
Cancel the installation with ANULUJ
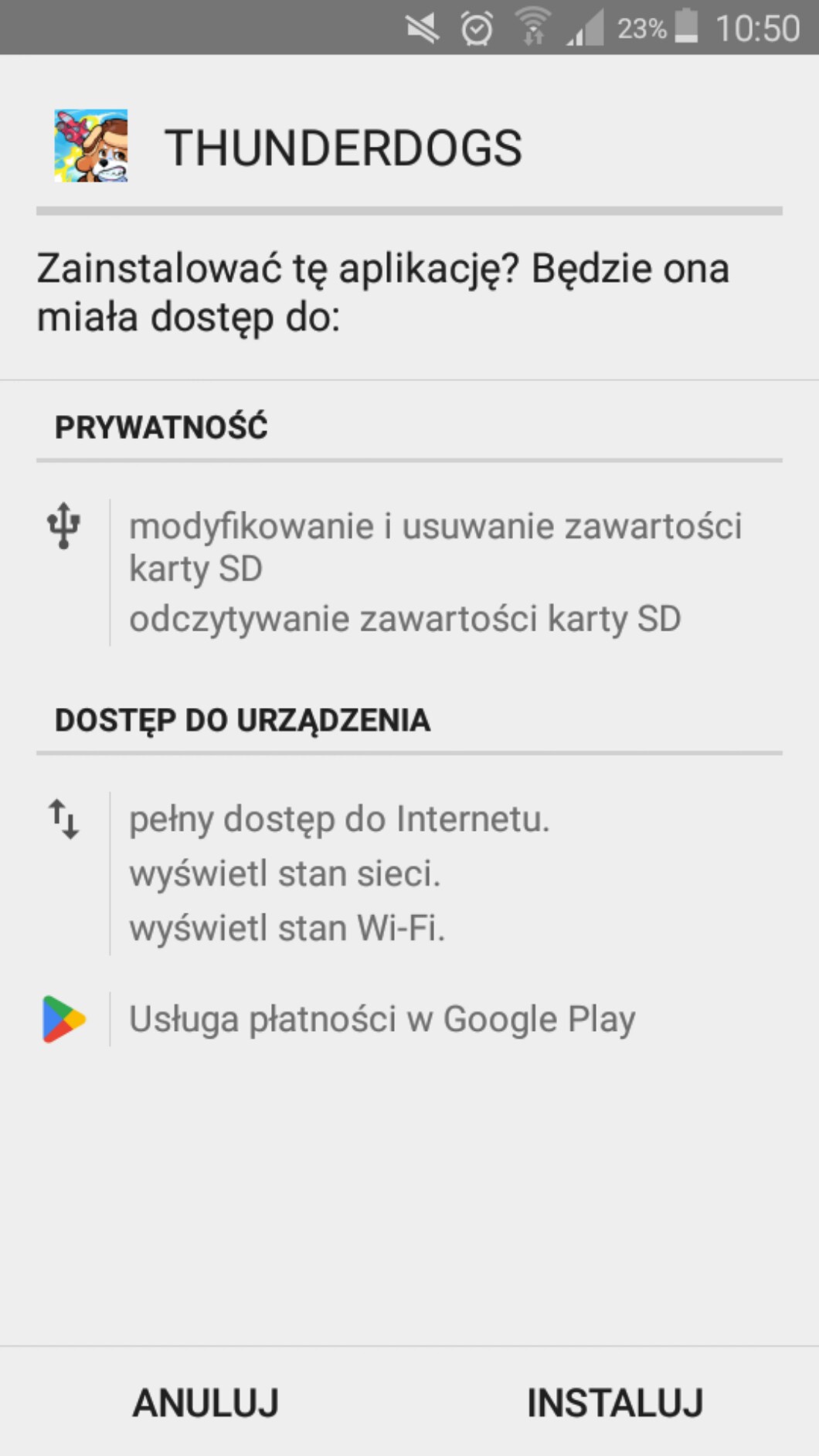pos(206,1402)
